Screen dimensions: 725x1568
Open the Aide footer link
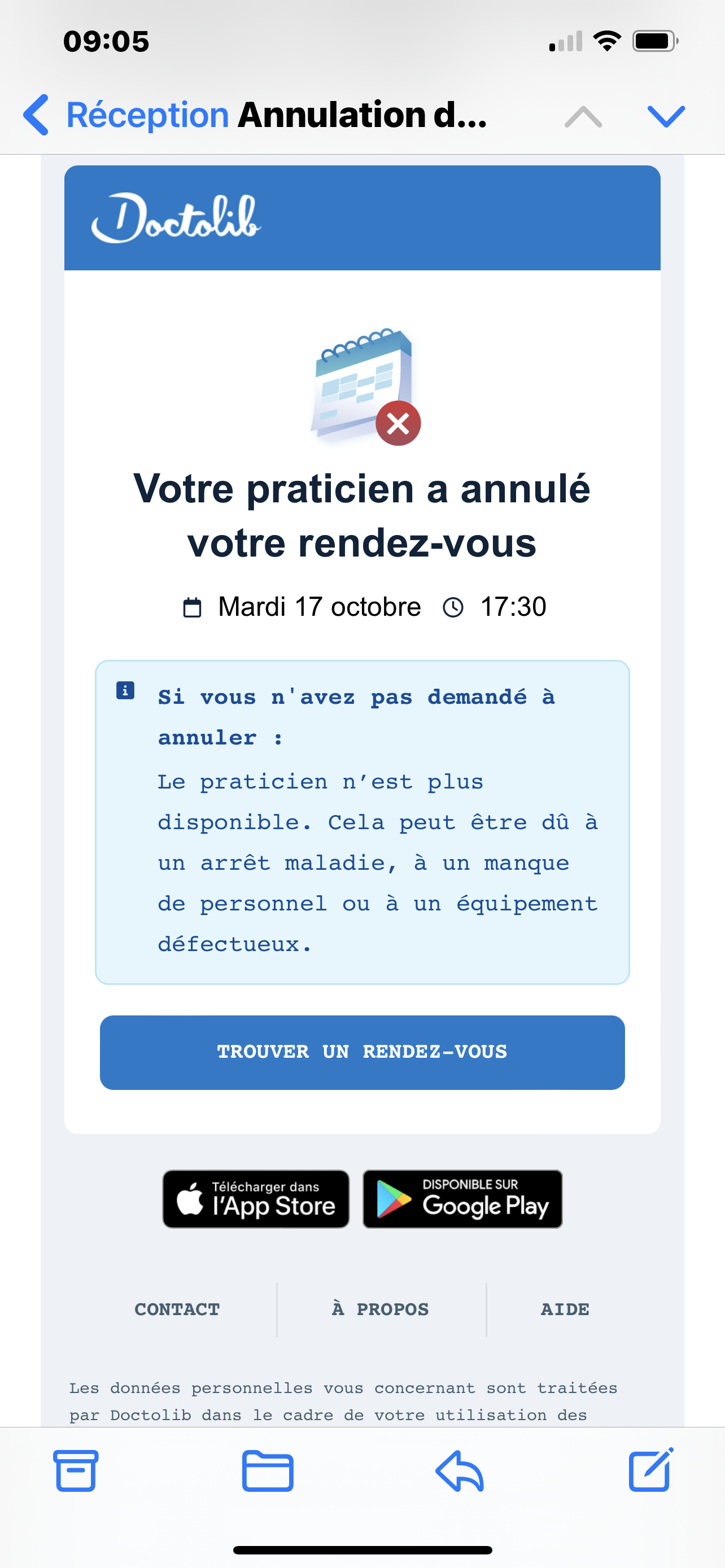pos(565,1309)
